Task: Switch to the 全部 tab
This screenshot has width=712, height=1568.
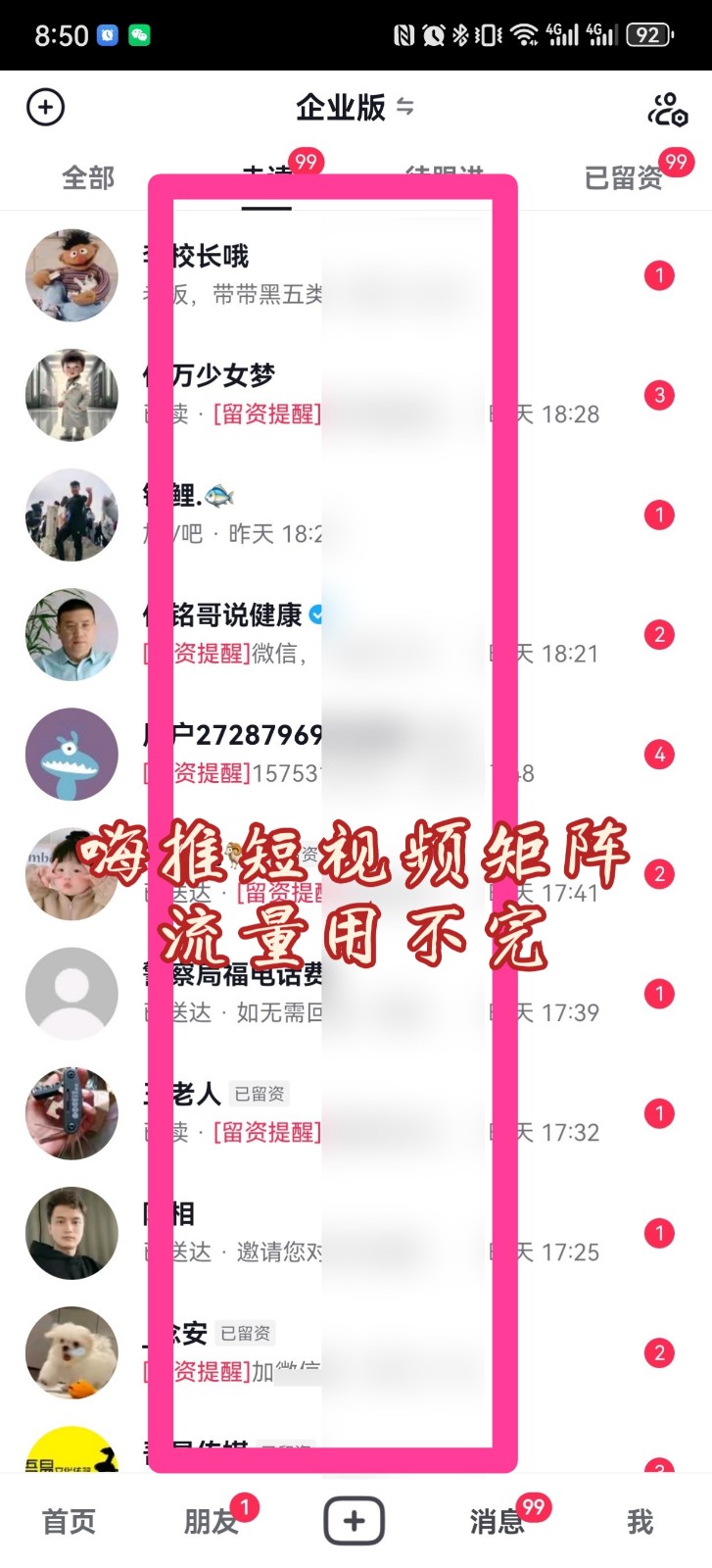Action: coord(88,177)
